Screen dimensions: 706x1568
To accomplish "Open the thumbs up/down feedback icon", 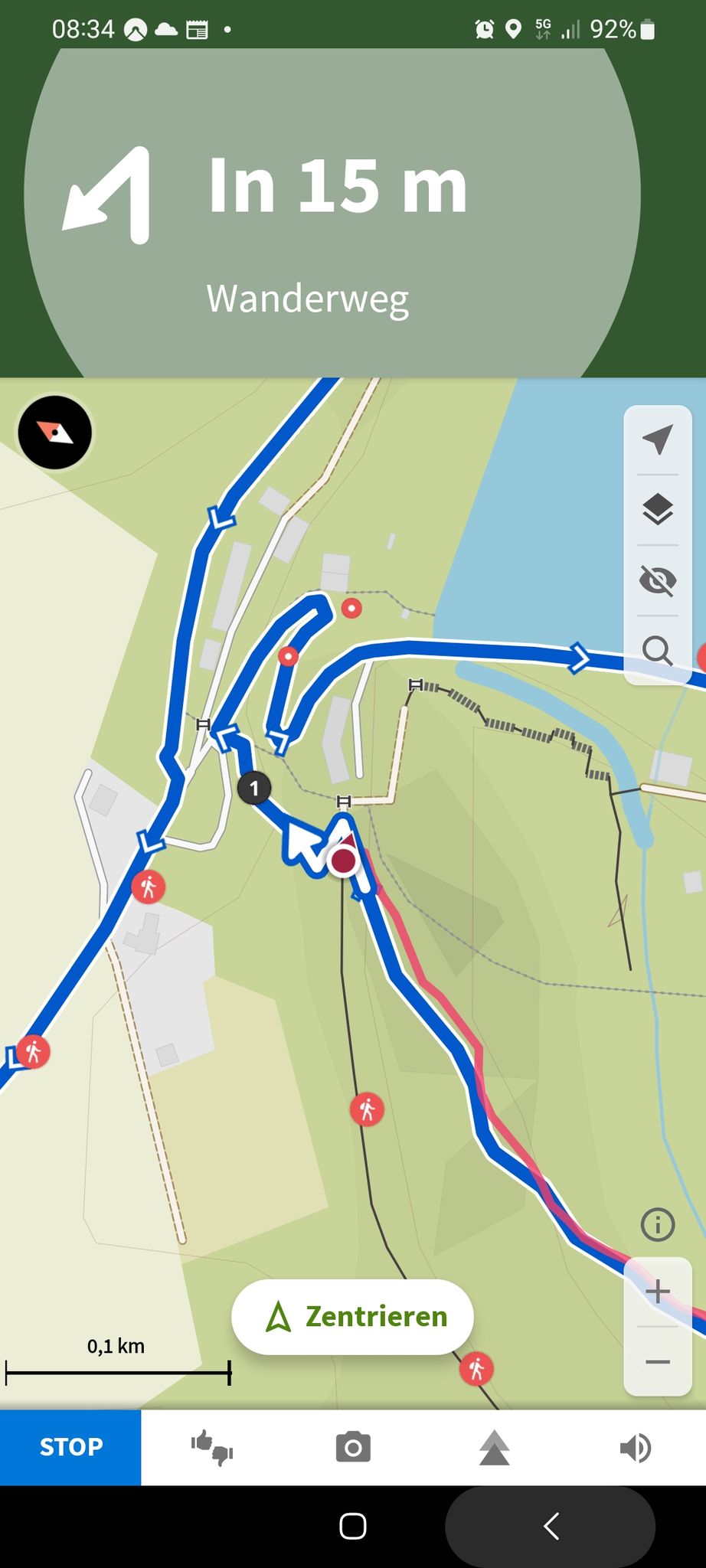I will tap(212, 1447).
